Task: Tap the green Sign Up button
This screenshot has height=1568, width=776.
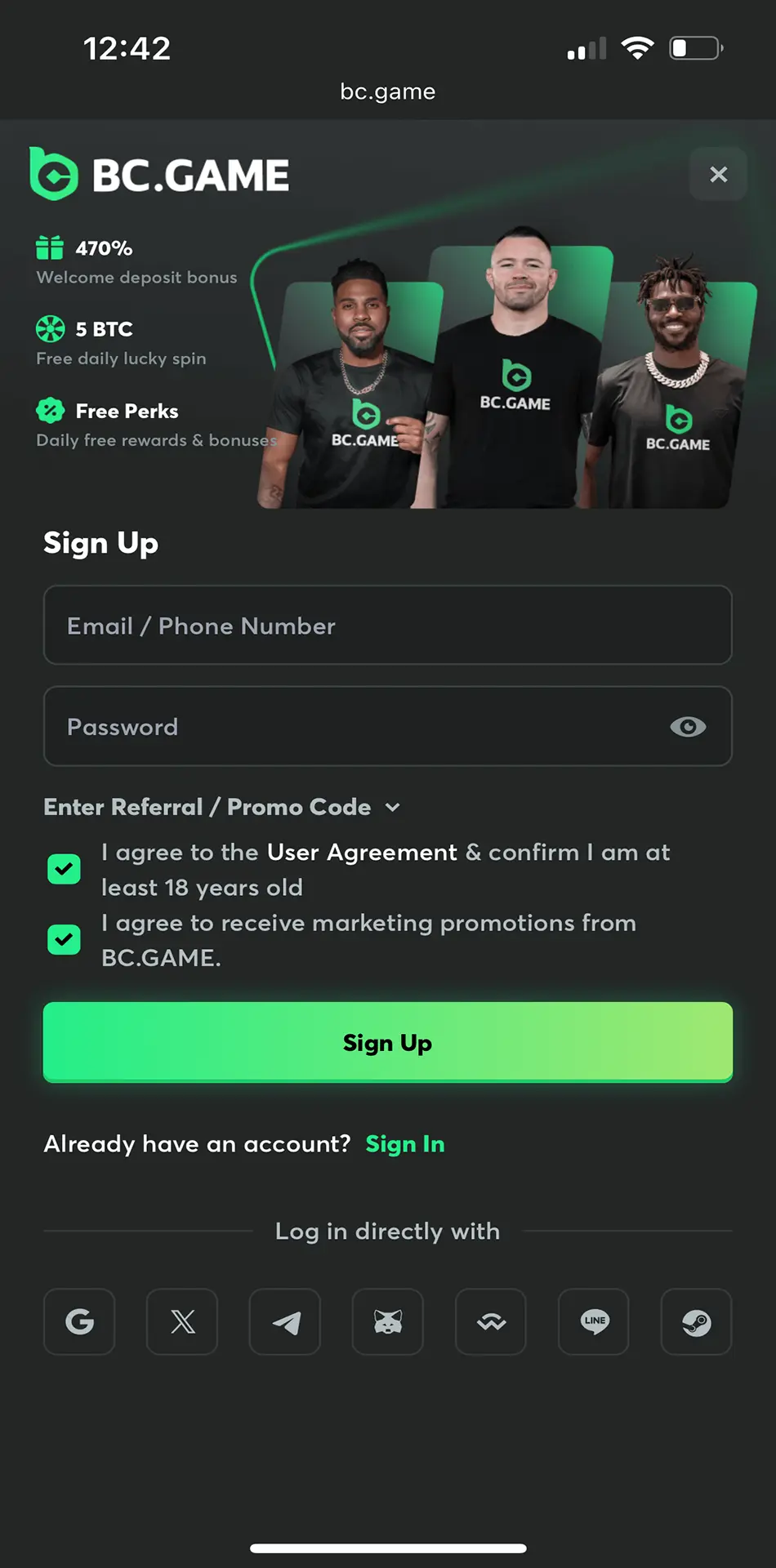Action: pyautogui.click(x=387, y=1042)
